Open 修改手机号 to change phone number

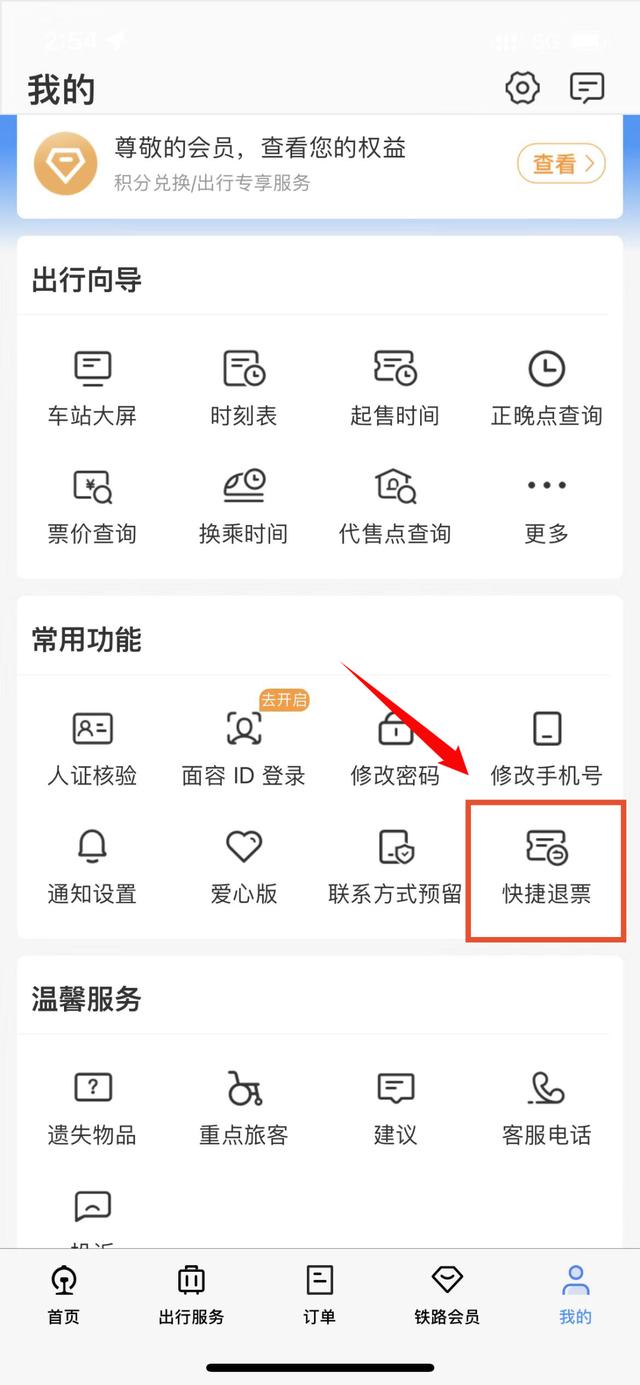tap(546, 748)
